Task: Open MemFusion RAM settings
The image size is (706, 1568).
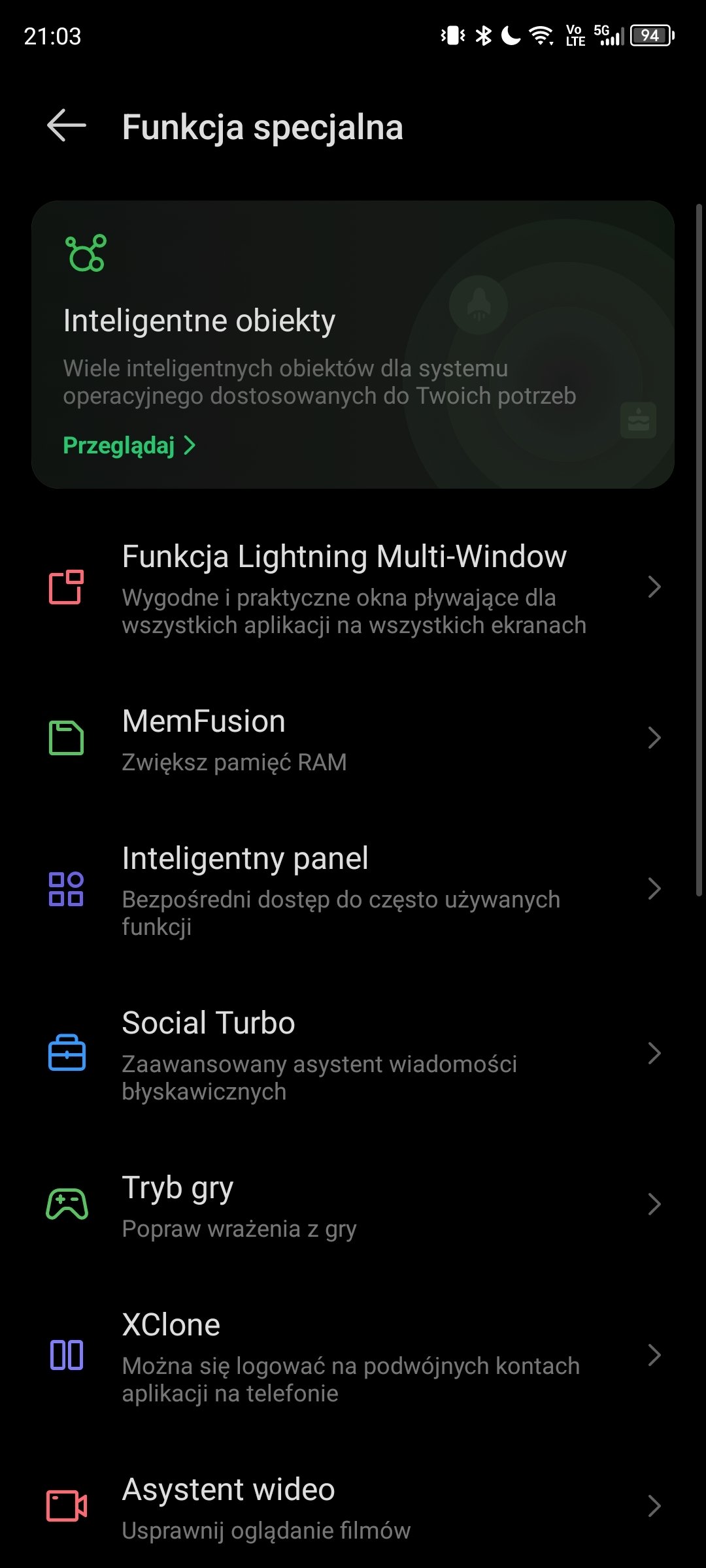Action: [x=353, y=738]
